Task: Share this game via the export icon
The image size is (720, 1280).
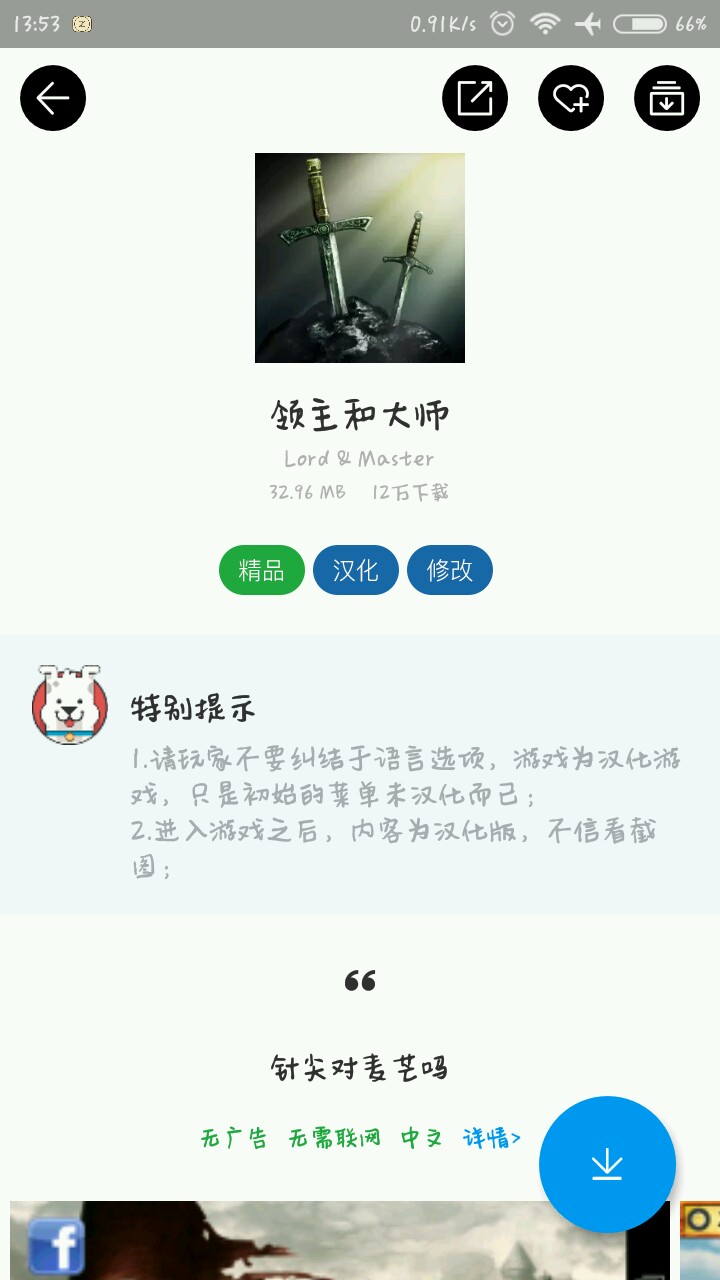Action: pos(475,98)
